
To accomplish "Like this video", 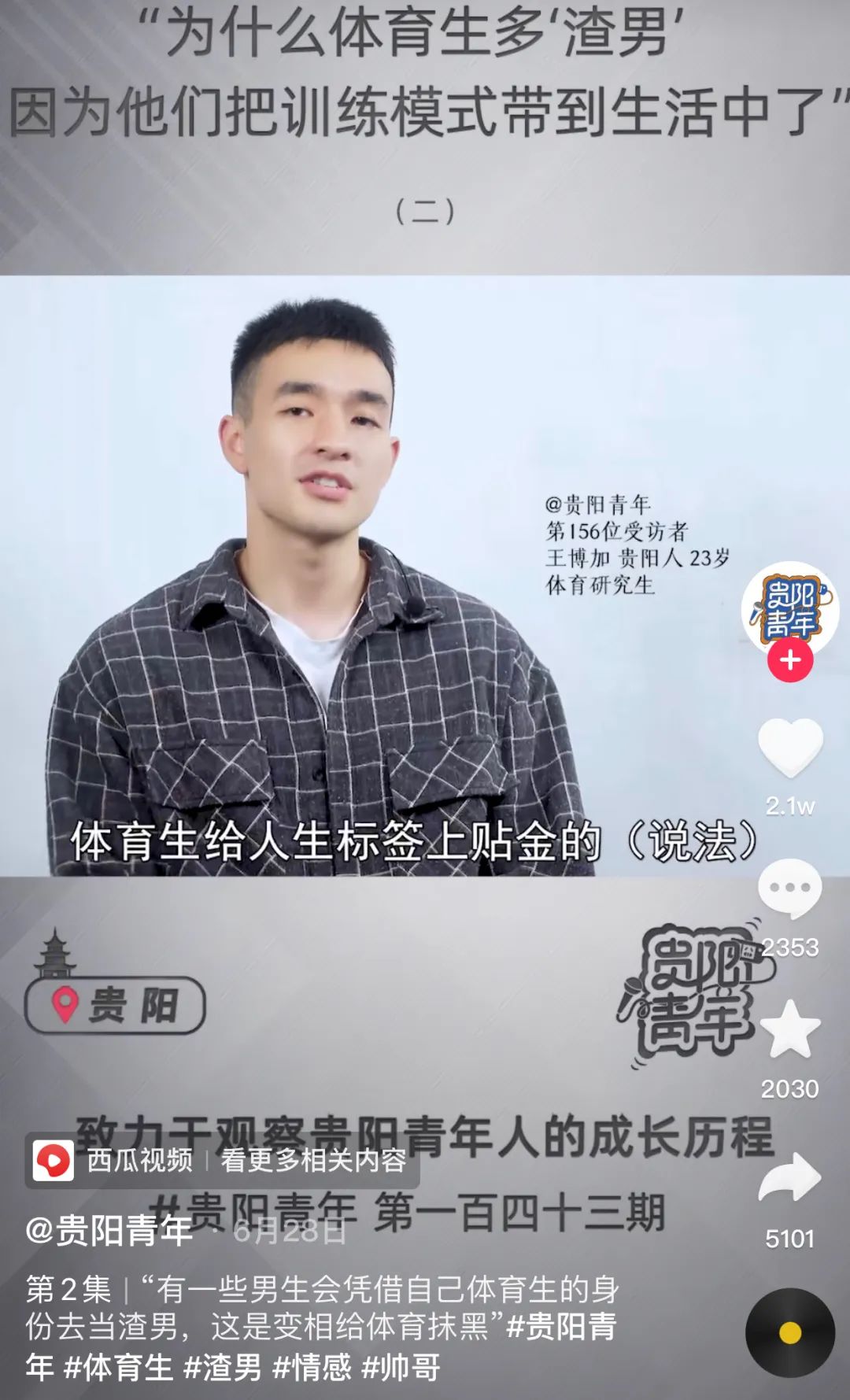I will (790, 748).
